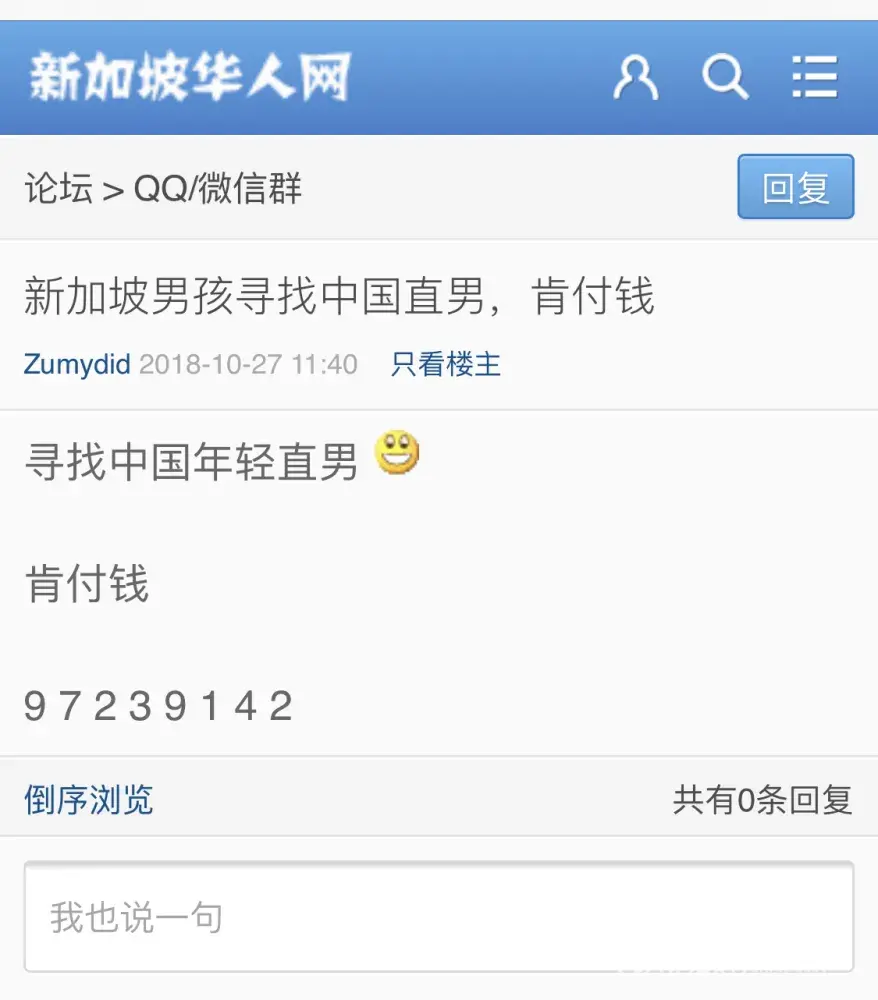Open the search icon in header
This screenshot has height=1000, width=878.
pos(724,77)
